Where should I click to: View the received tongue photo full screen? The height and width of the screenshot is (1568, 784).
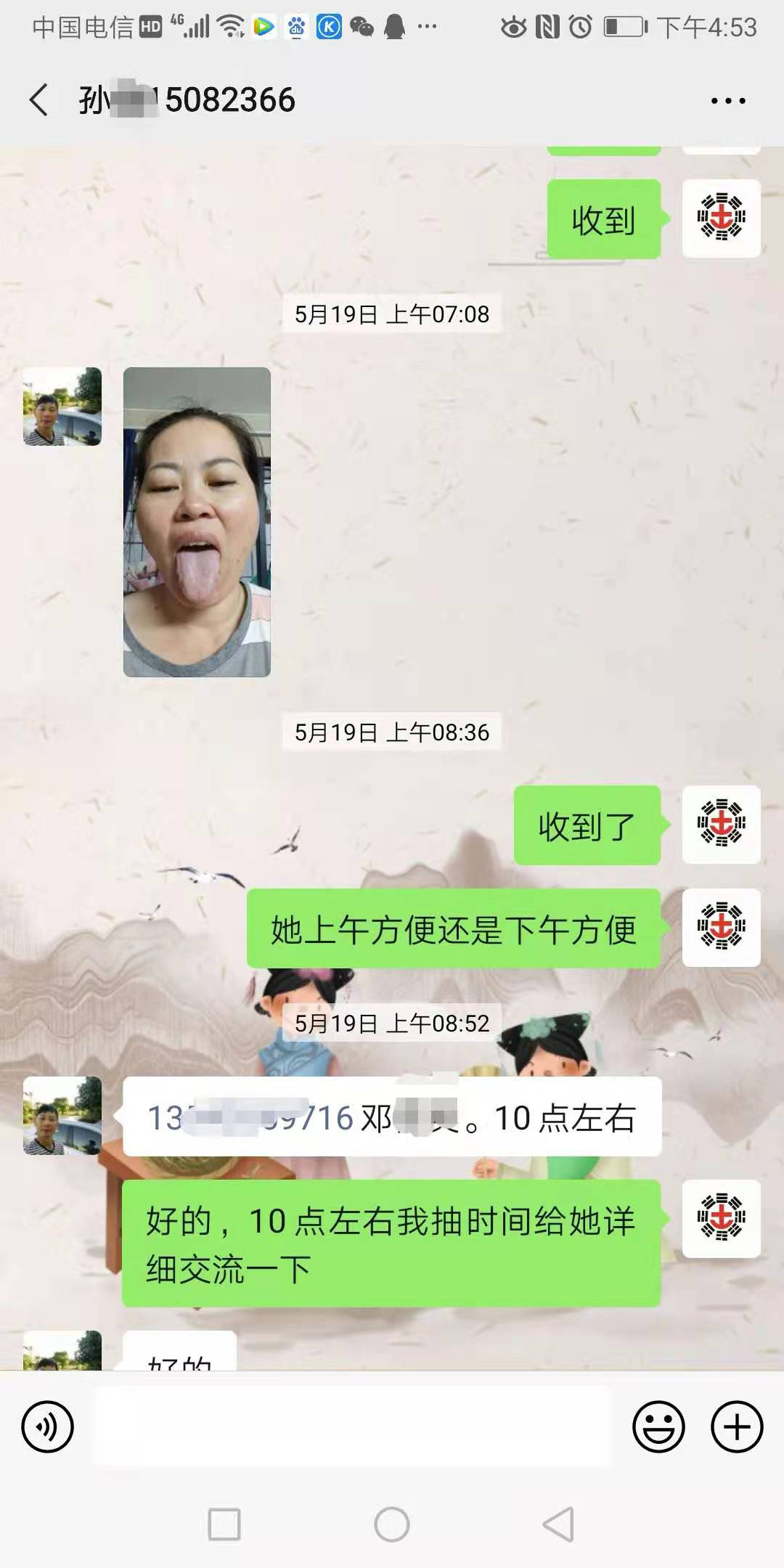[x=197, y=522]
